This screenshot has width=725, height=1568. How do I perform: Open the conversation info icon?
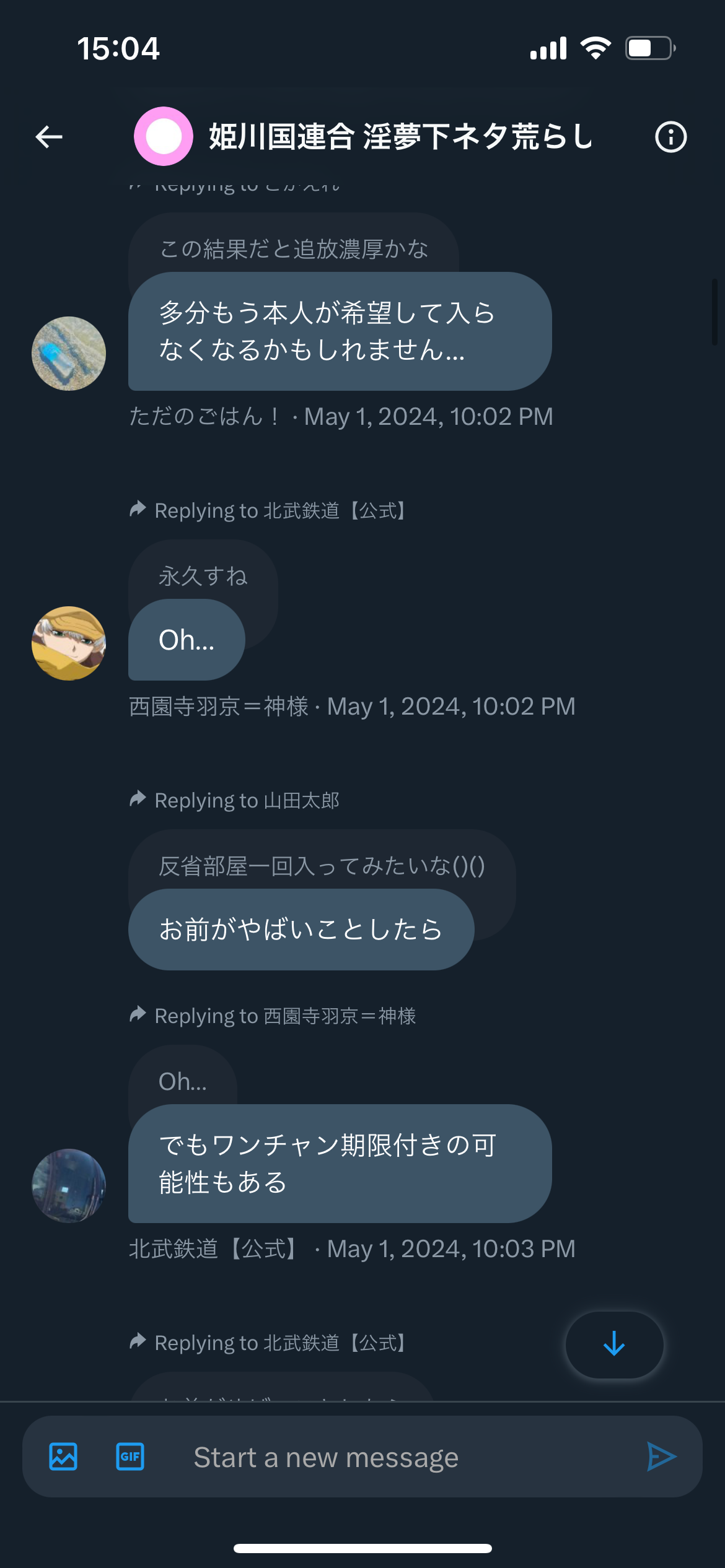[671, 137]
